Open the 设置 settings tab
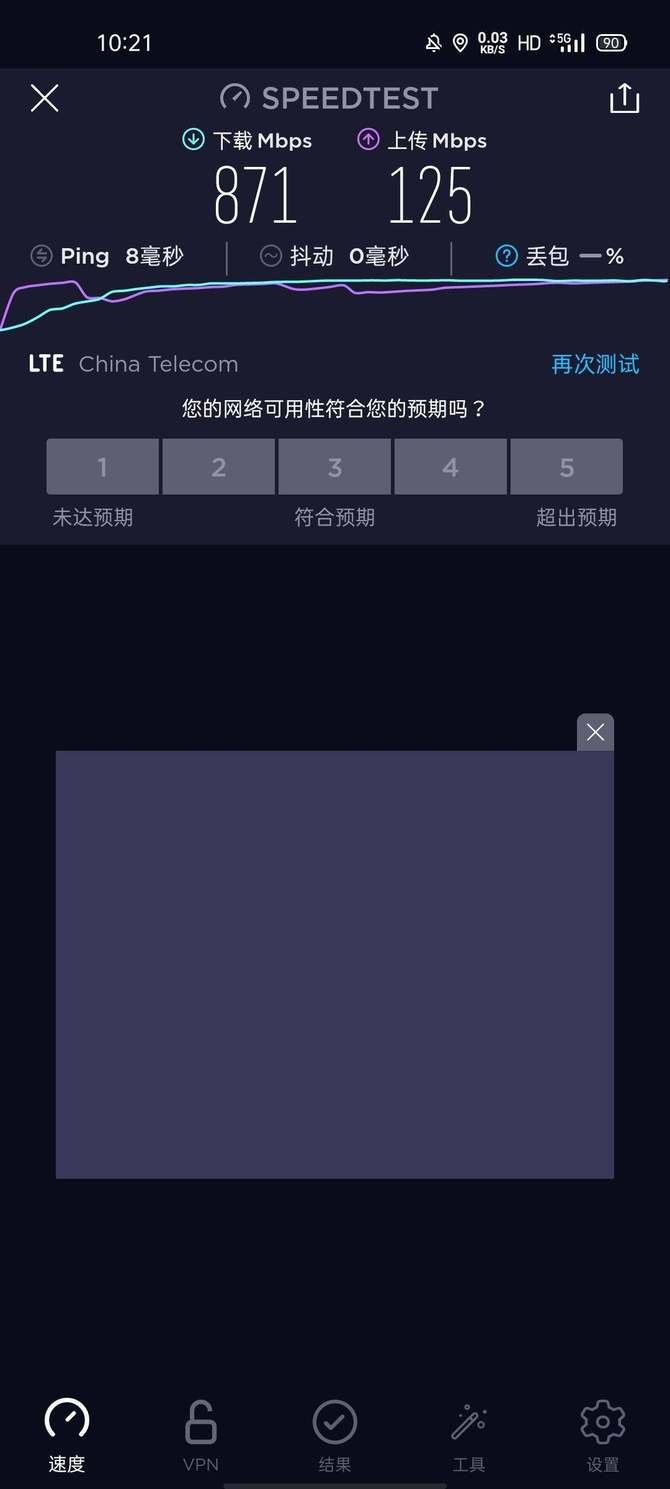The width and height of the screenshot is (670, 1489). pos(603,1436)
